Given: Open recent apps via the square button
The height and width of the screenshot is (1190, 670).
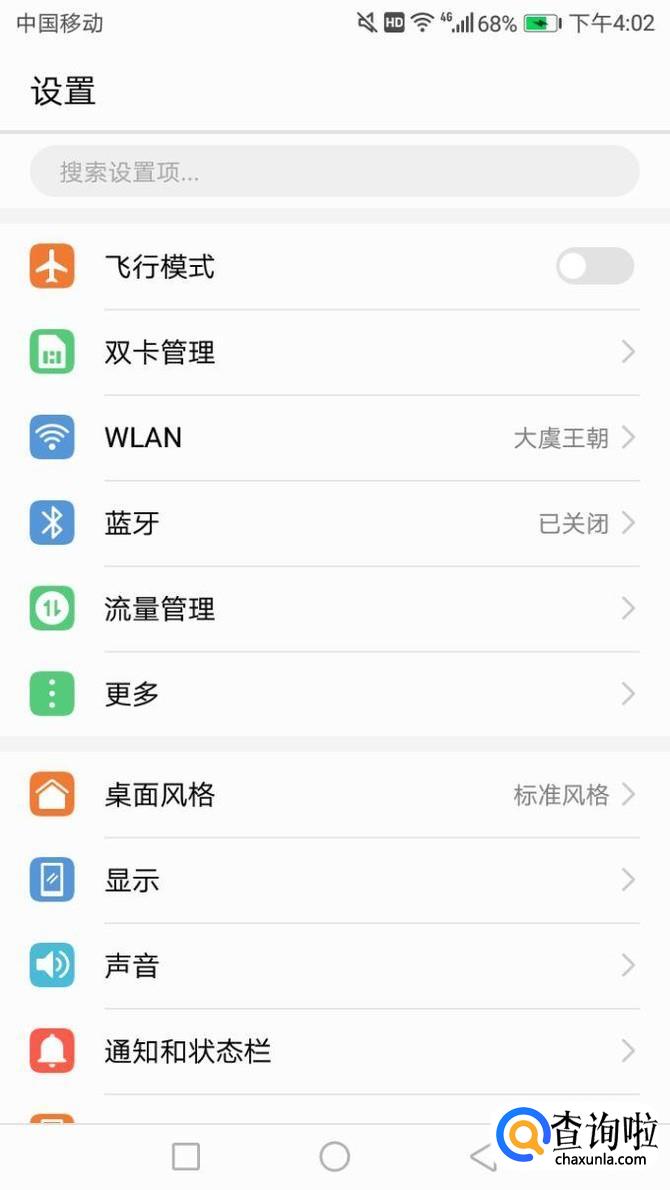Looking at the screenshot, I should [186, 1157].
